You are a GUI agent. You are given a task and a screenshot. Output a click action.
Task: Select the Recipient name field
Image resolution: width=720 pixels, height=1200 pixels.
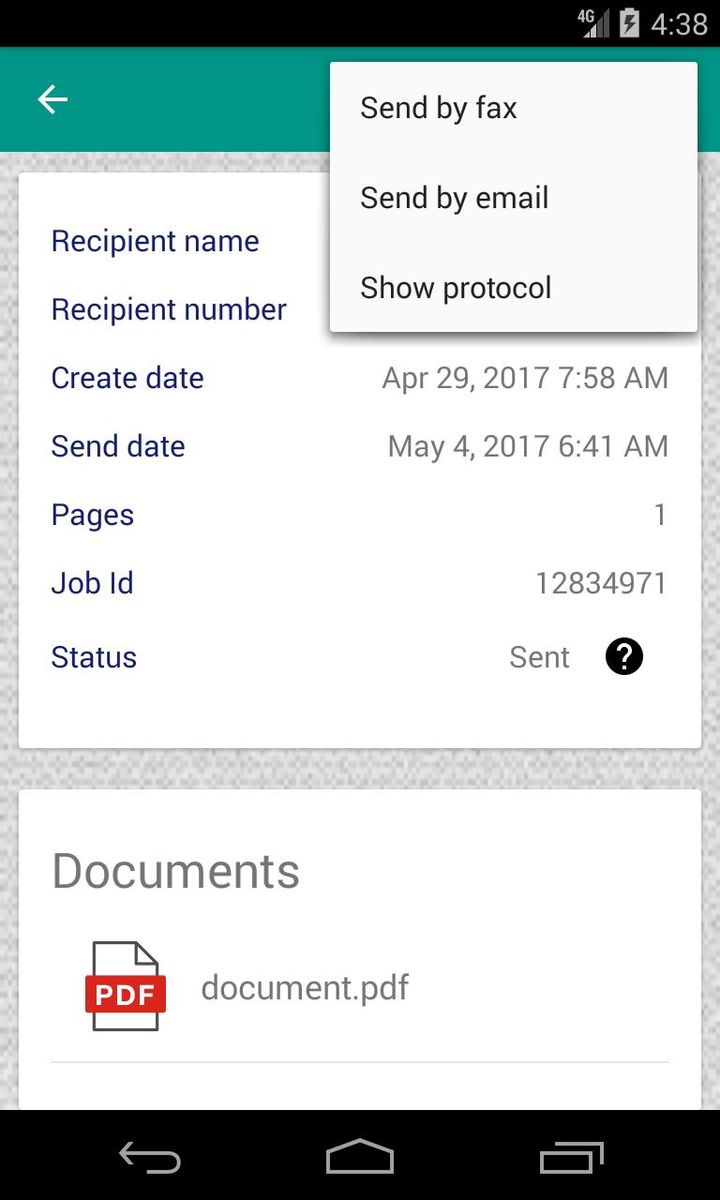[x=155, y=241]
